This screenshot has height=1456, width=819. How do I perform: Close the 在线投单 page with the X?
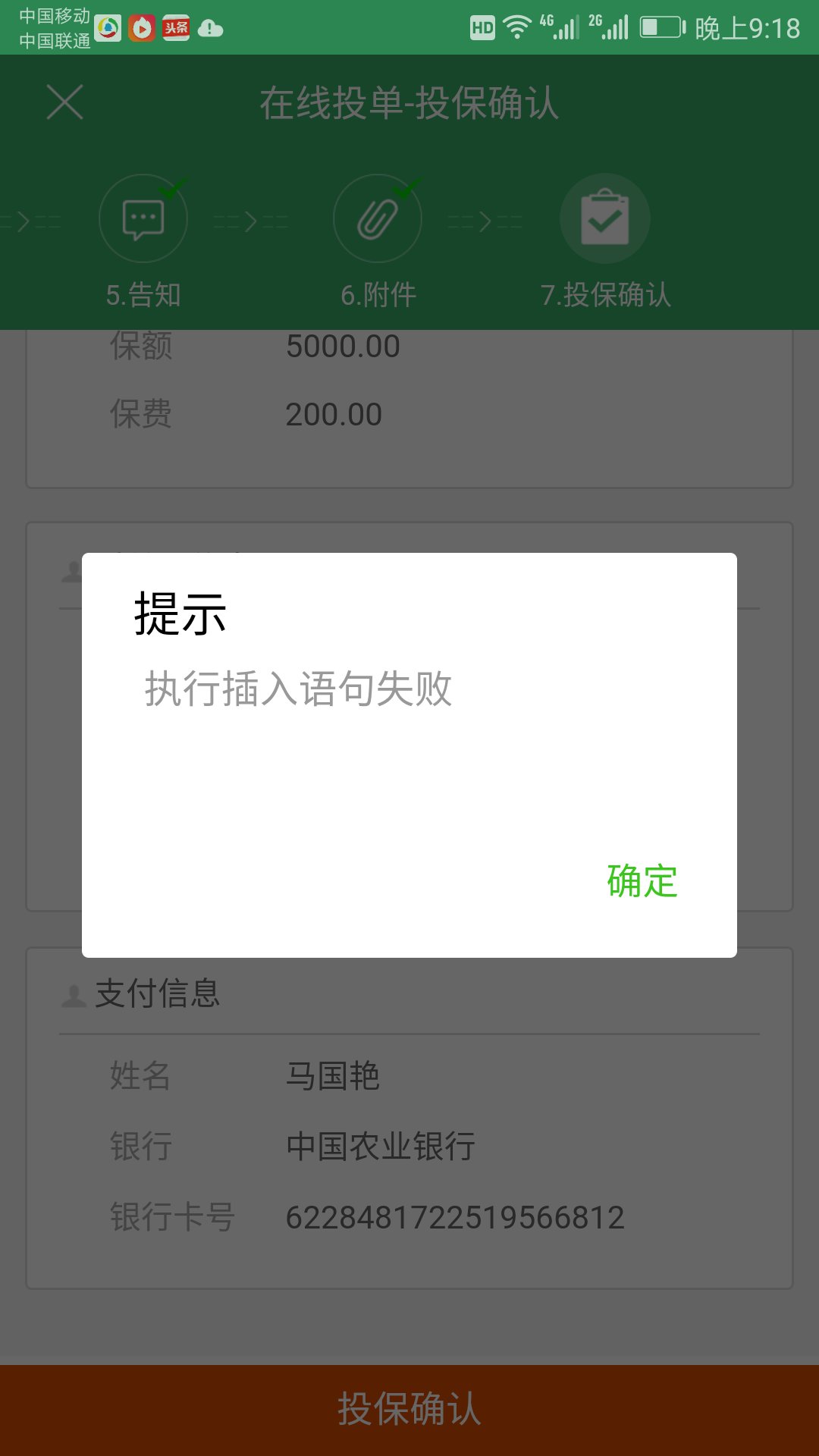tap(65, 102)
